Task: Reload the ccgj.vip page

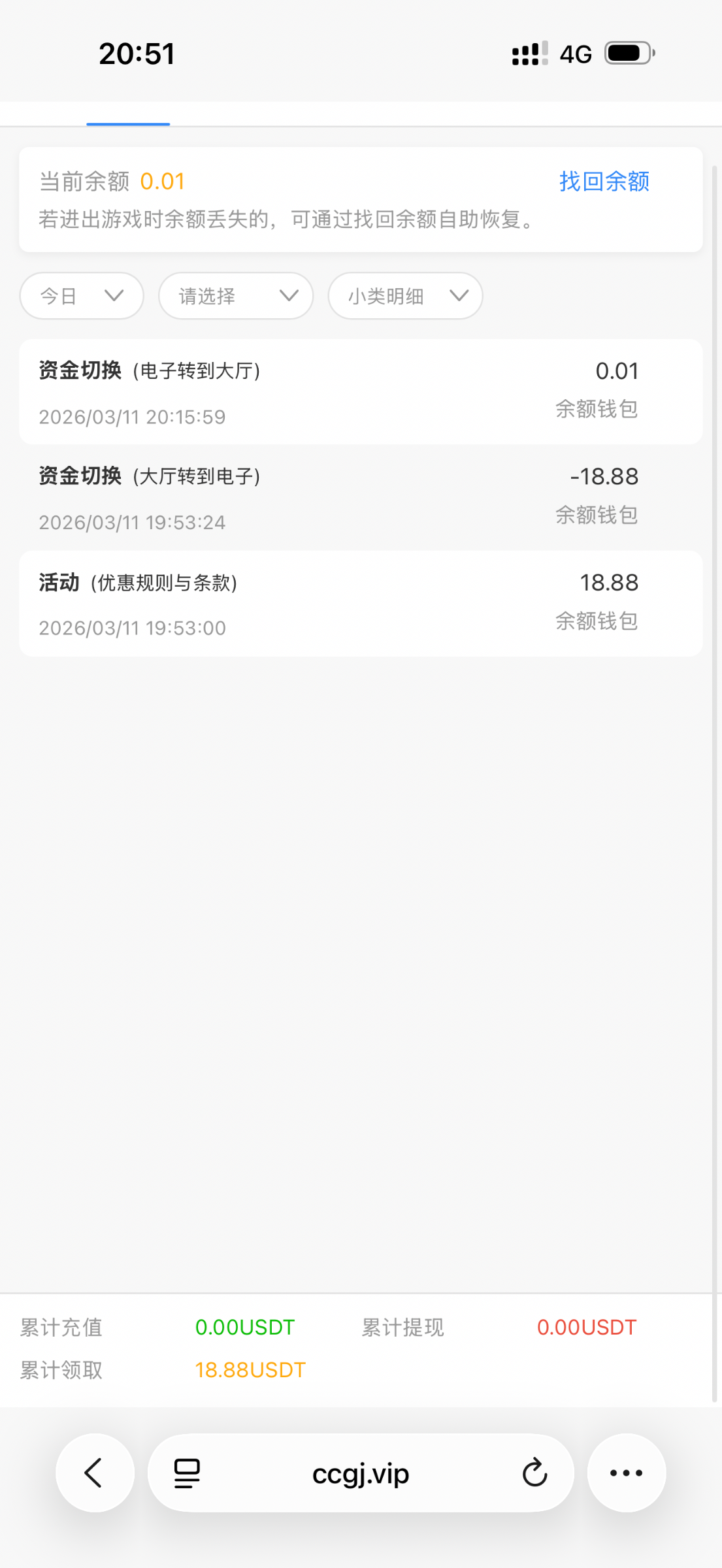Action: (534, 1473)
